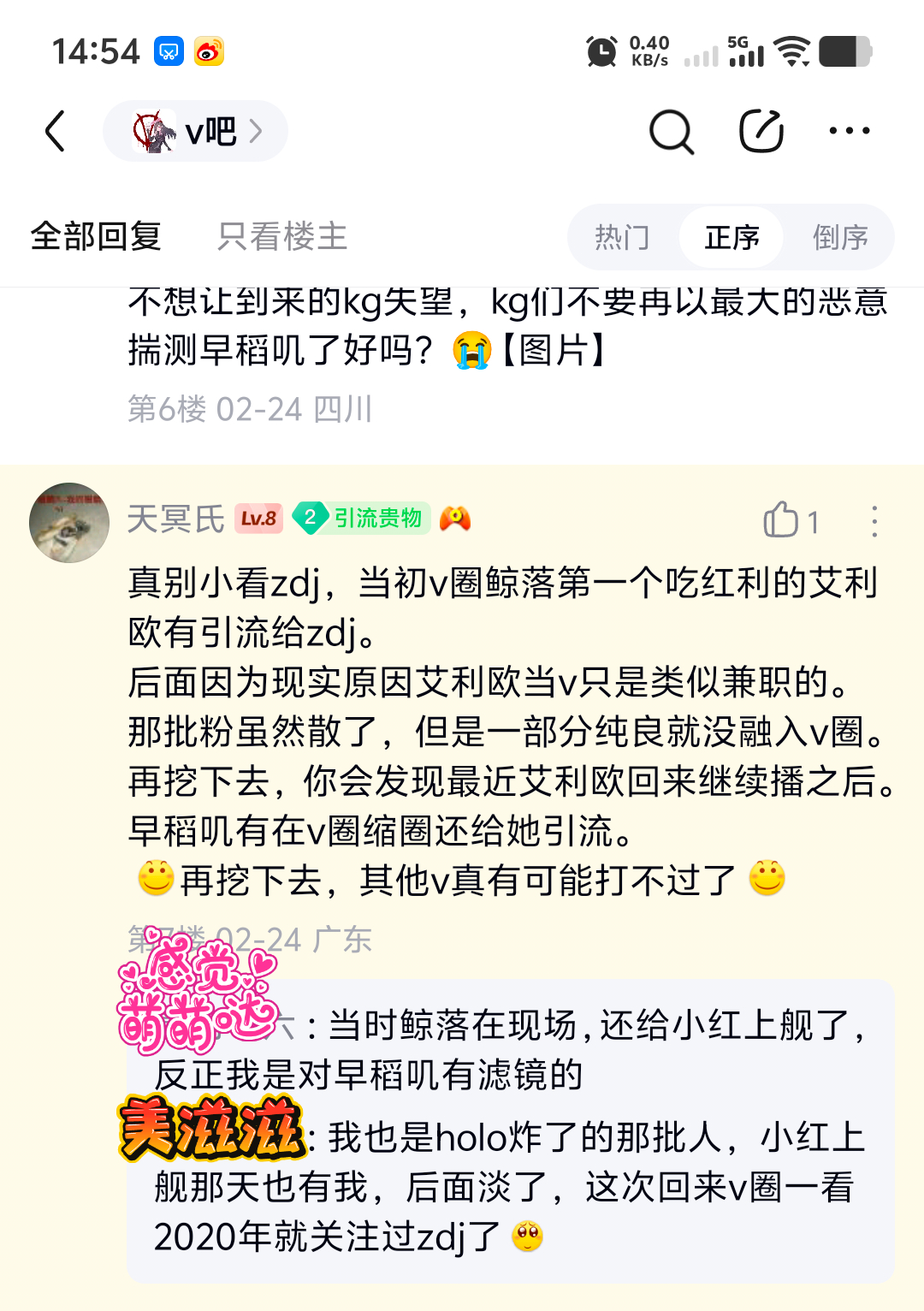Open 天冥氏's profile avatar

[69, 522]
